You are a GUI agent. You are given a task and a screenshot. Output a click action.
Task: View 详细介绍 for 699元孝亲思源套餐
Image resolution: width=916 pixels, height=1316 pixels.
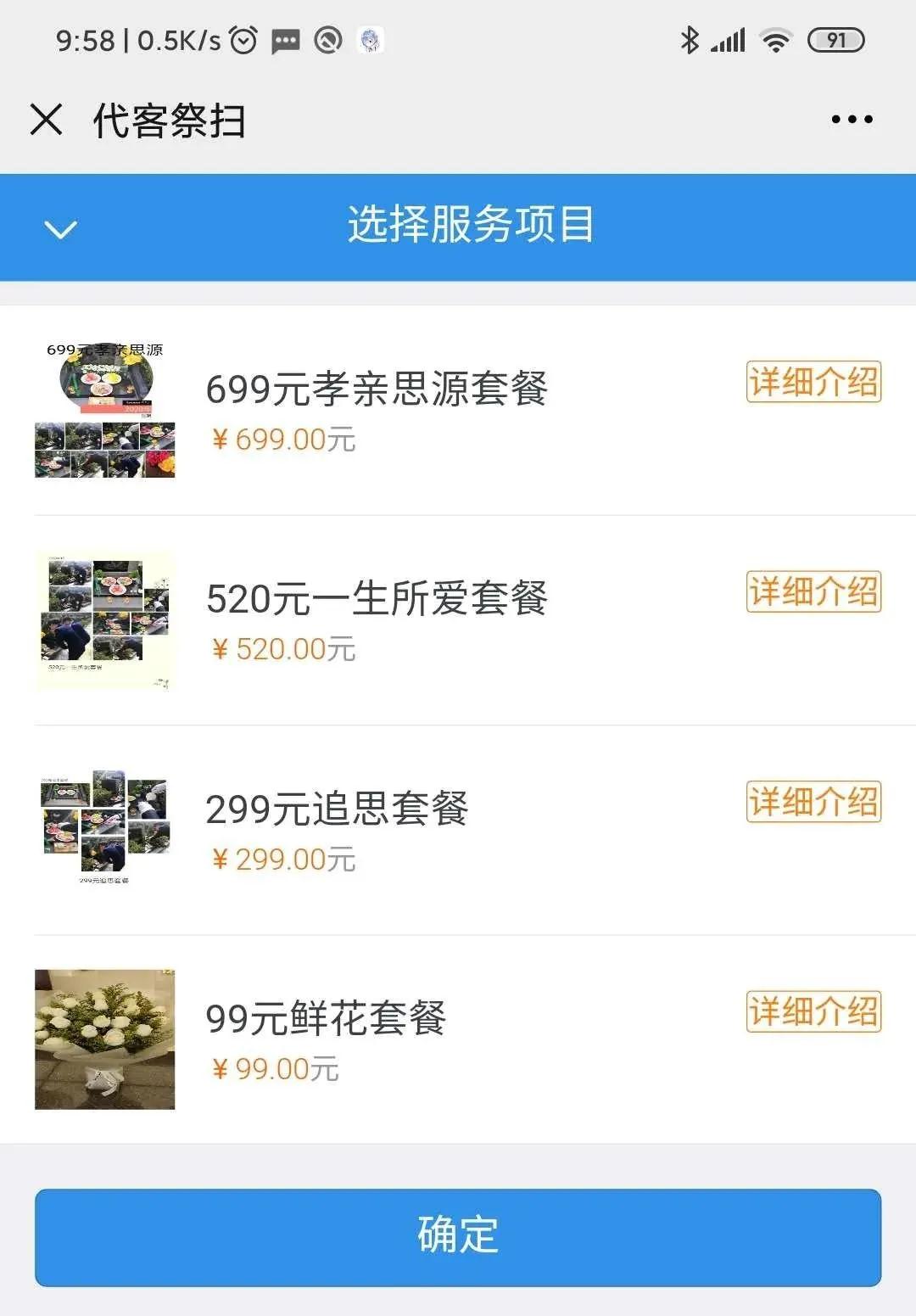pos(813,382)
